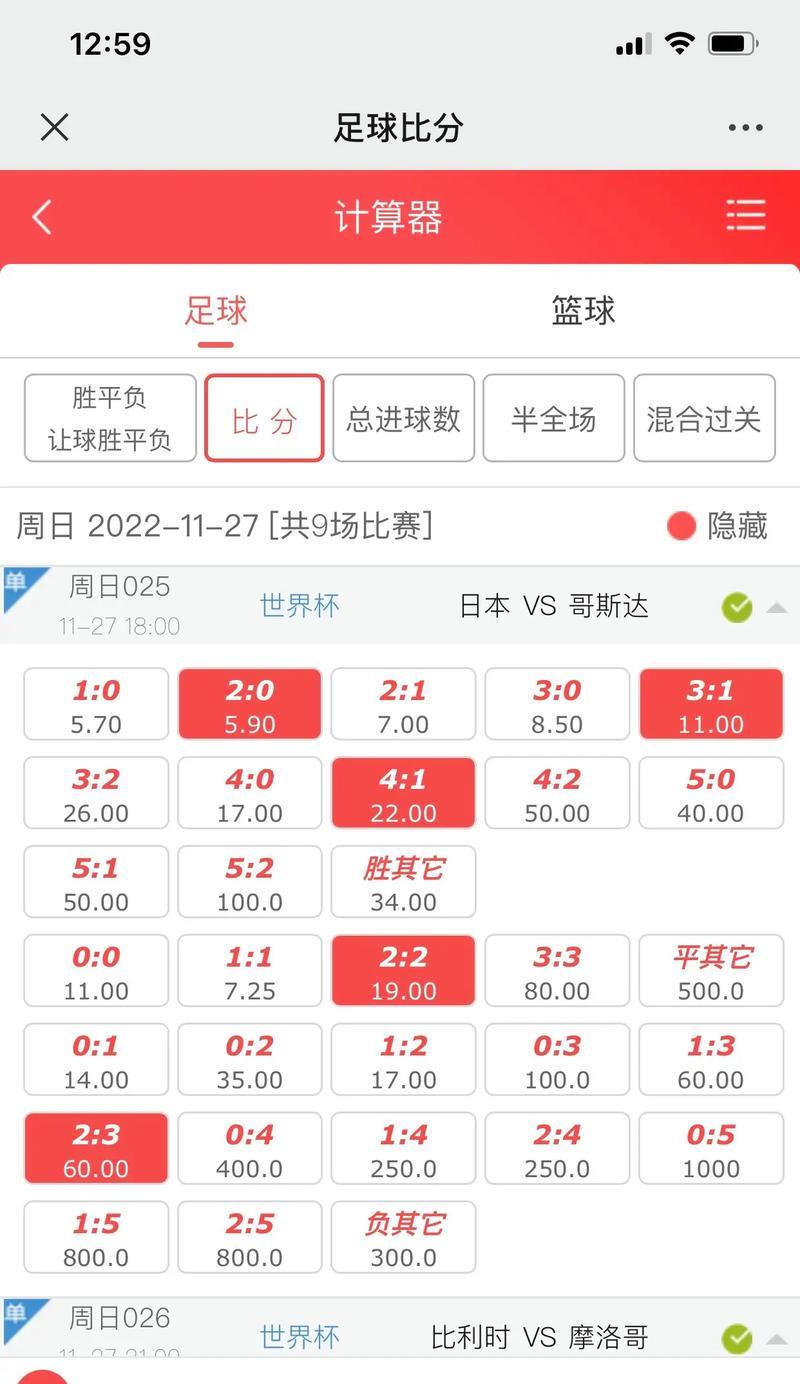Image resolution: width=800 pixels, height=1384 pixels.
Task: Deselect the 2:3 score at 60.00
Action: (x=96, y=1149)
